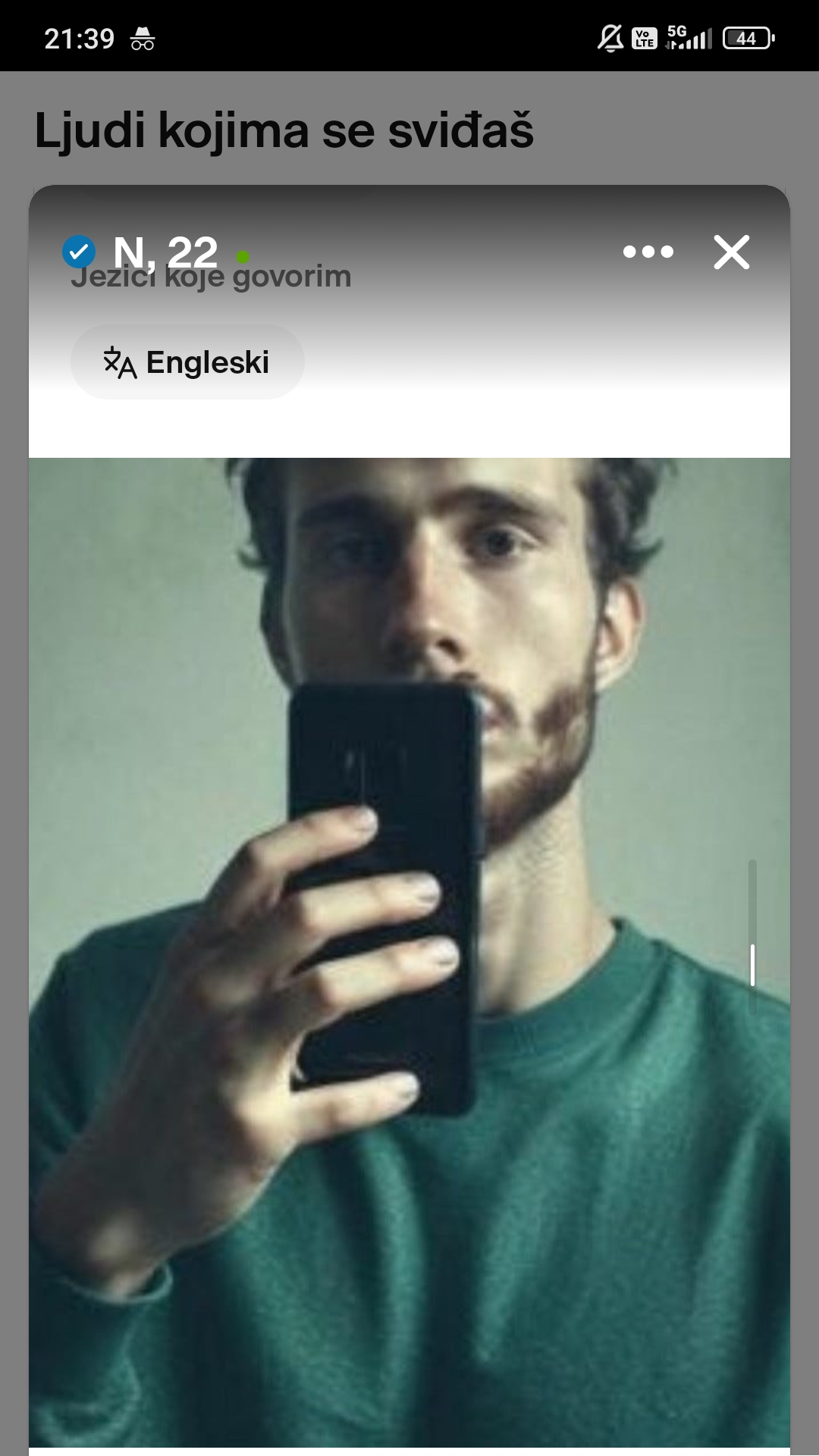Open the three-dot options menu
819x1456 pixels.
tap(648, 252)
